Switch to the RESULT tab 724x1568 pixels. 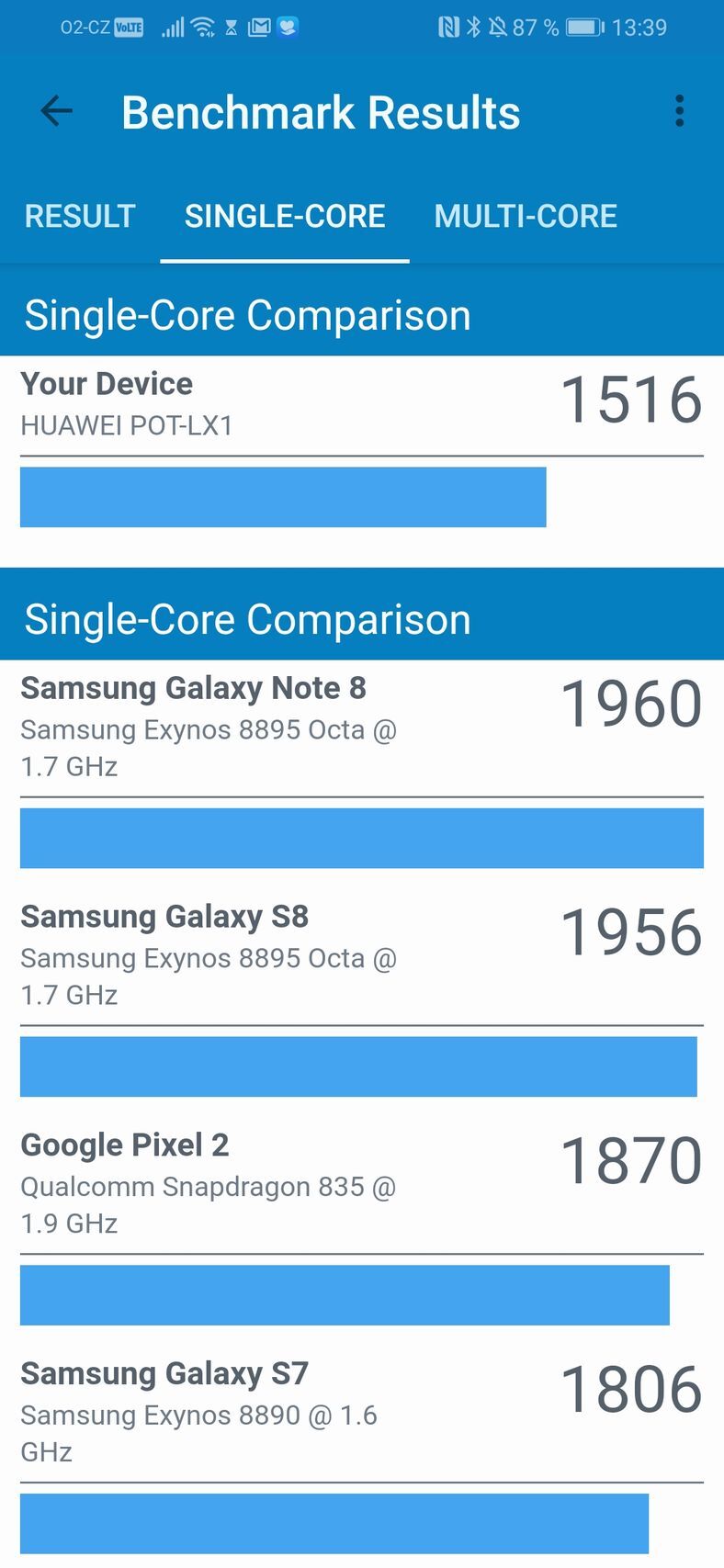click(79, 216)
